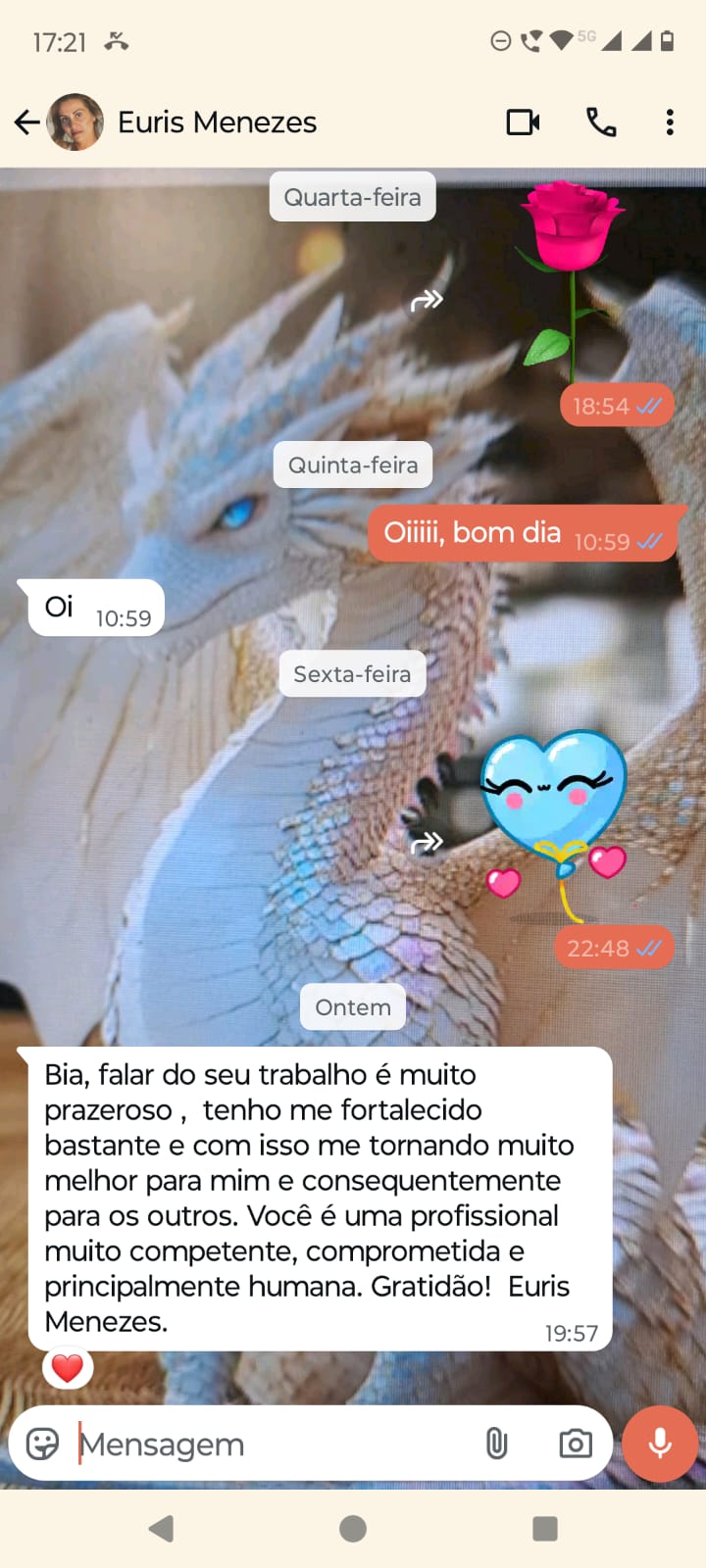The image size is (706, 1568).
Task: Start a video call with Euris Menezes
Action: tap(523, 122)
